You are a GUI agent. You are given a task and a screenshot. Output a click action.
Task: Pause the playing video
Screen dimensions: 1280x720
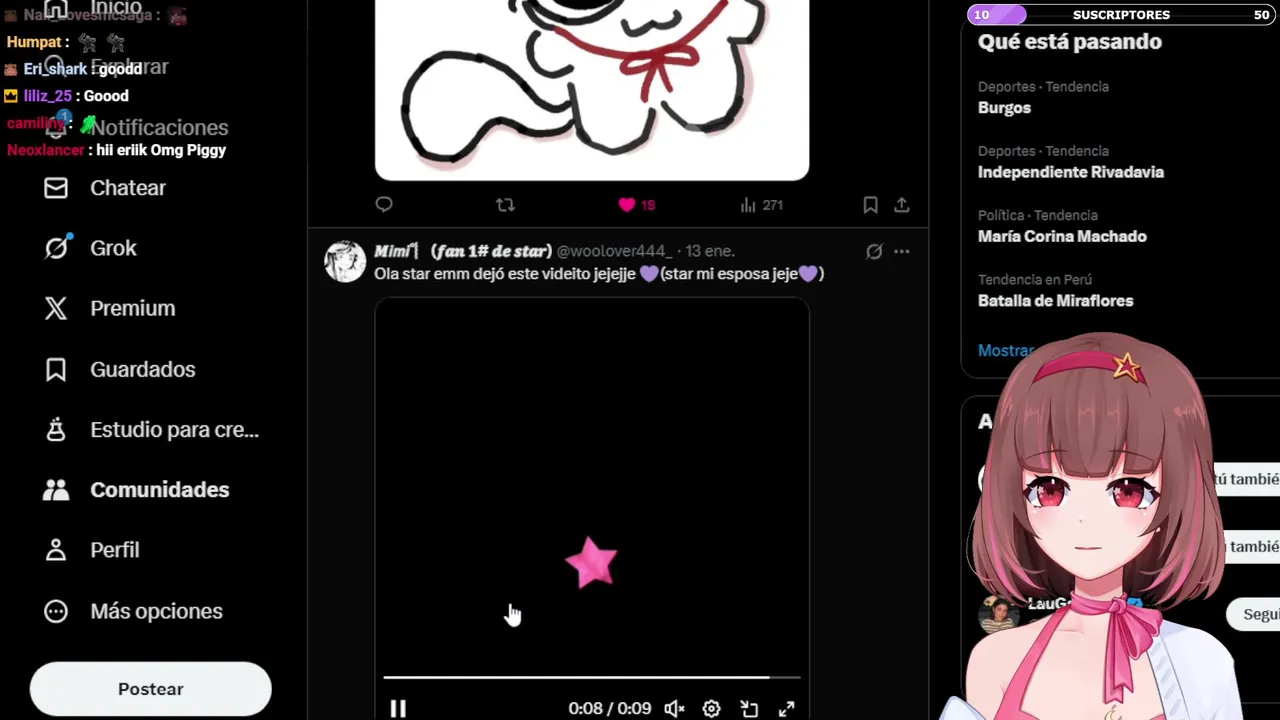click(398, 708)
